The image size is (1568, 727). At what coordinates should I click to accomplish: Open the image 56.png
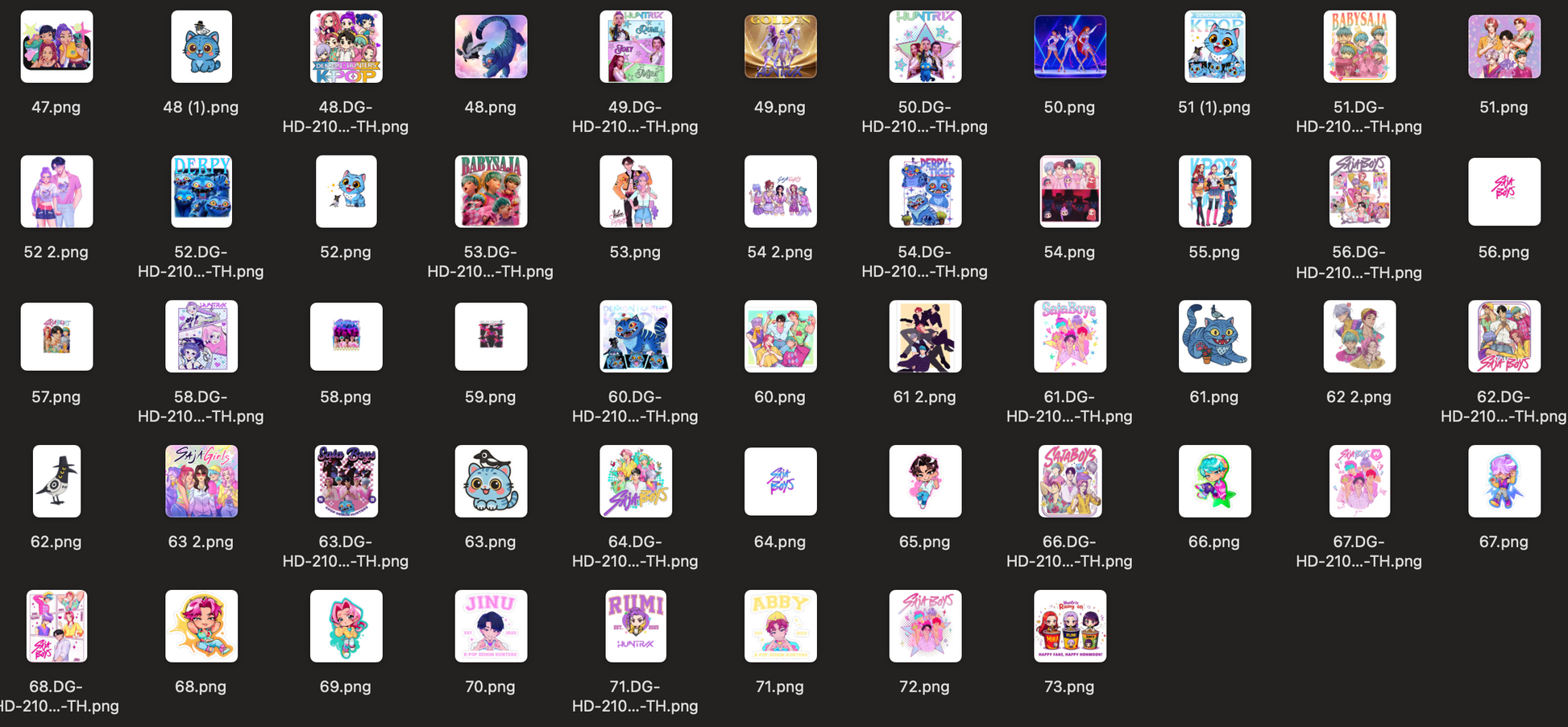pos(1504,192)
